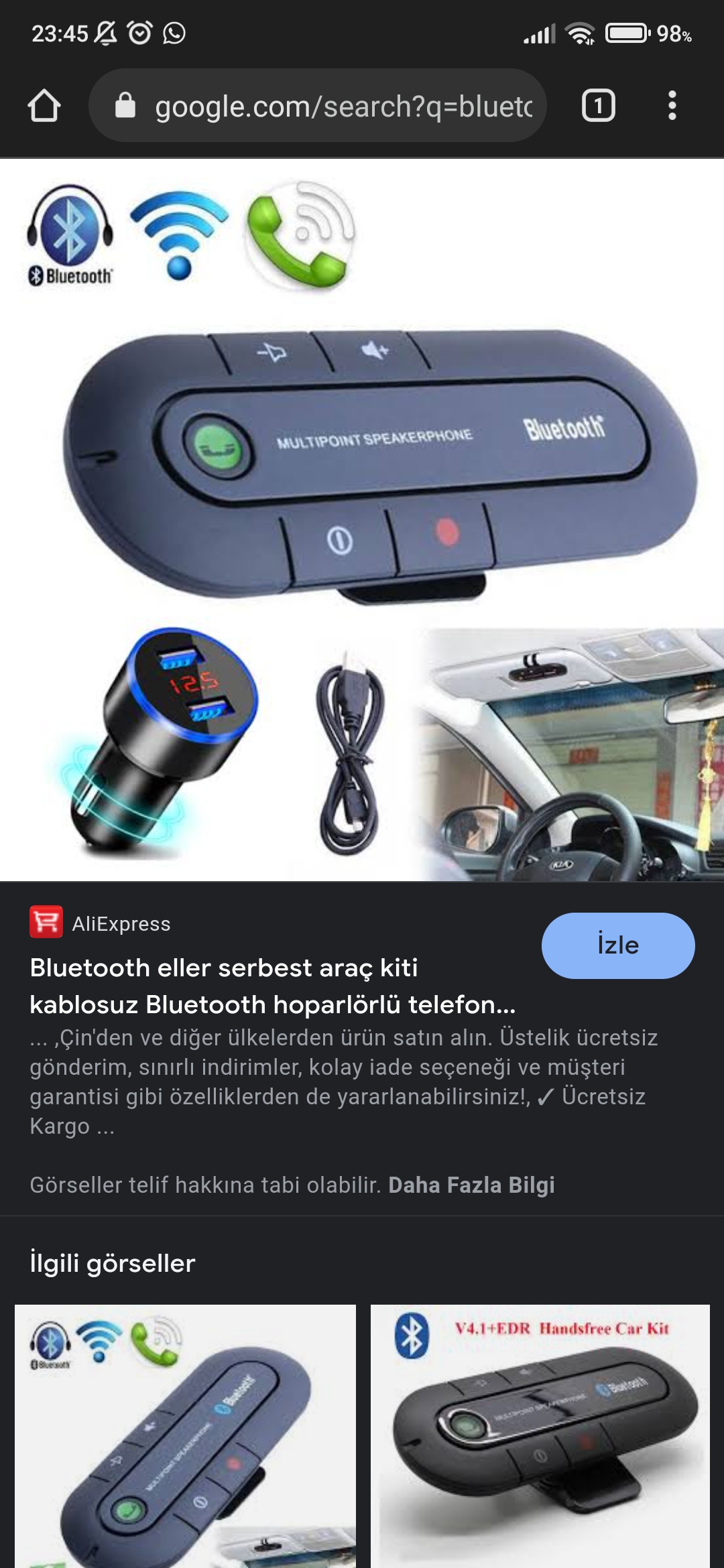This screenshot has height=1568, width=724.
Task: Open the related image with Wi-Fi and phone icons
Action: pos(185,1434)
